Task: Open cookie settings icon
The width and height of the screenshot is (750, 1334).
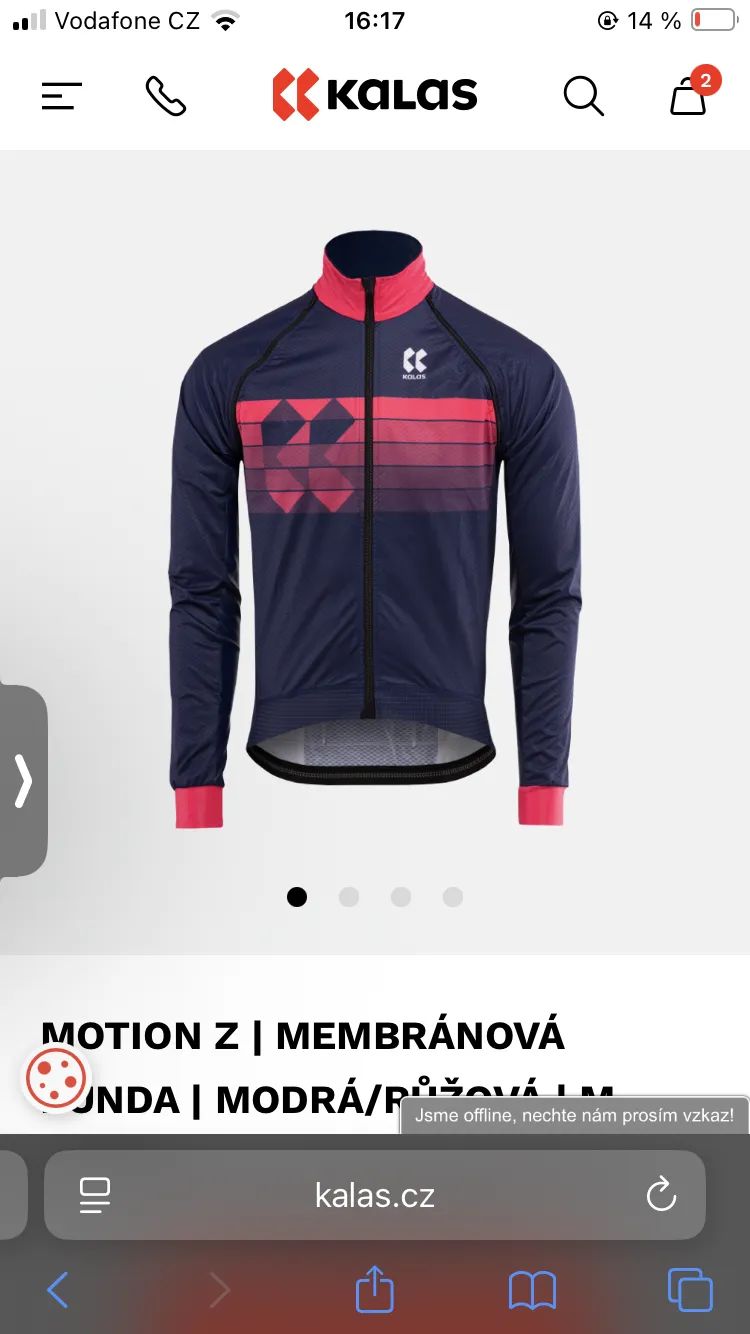Action: pos(56,1077)
